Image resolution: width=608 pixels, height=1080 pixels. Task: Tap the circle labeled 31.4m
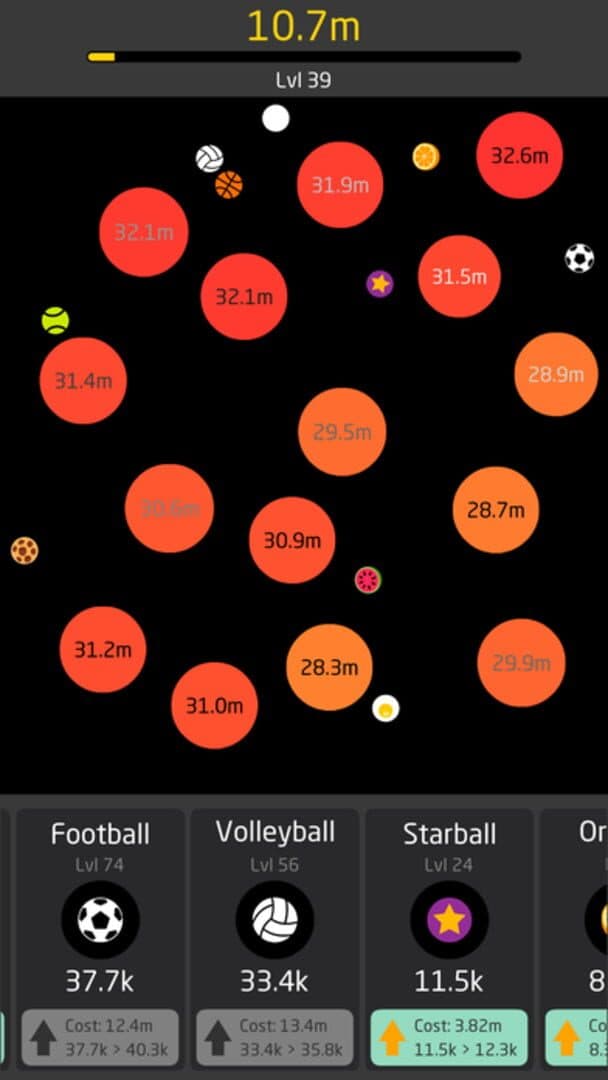(x=83, y=380)
